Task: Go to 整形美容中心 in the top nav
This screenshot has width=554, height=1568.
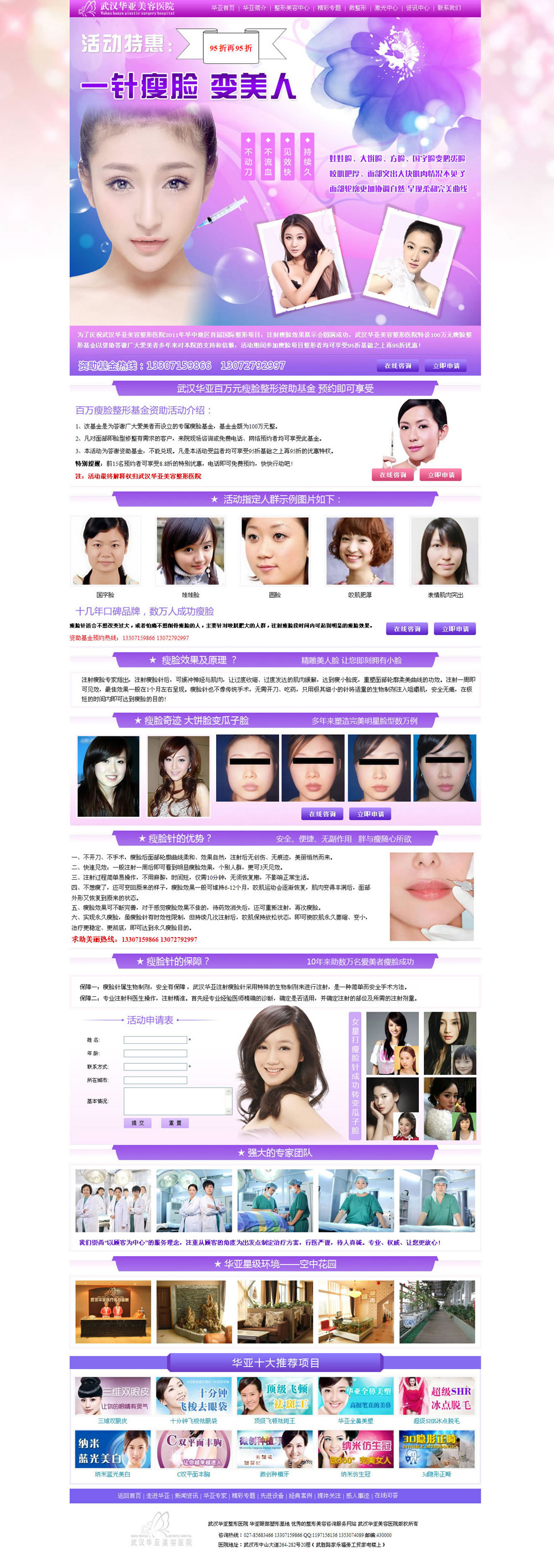Action: 291,8
